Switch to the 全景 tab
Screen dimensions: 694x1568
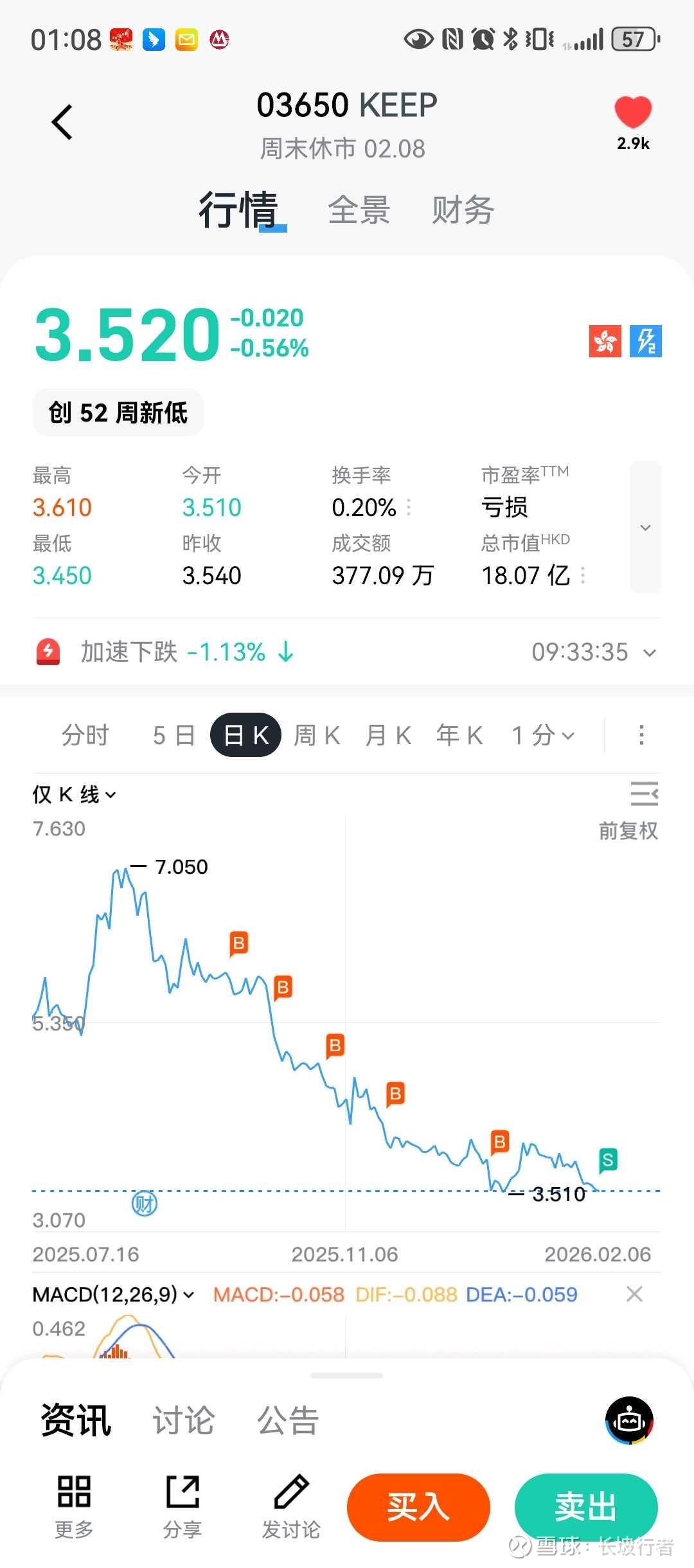(359, 210)
